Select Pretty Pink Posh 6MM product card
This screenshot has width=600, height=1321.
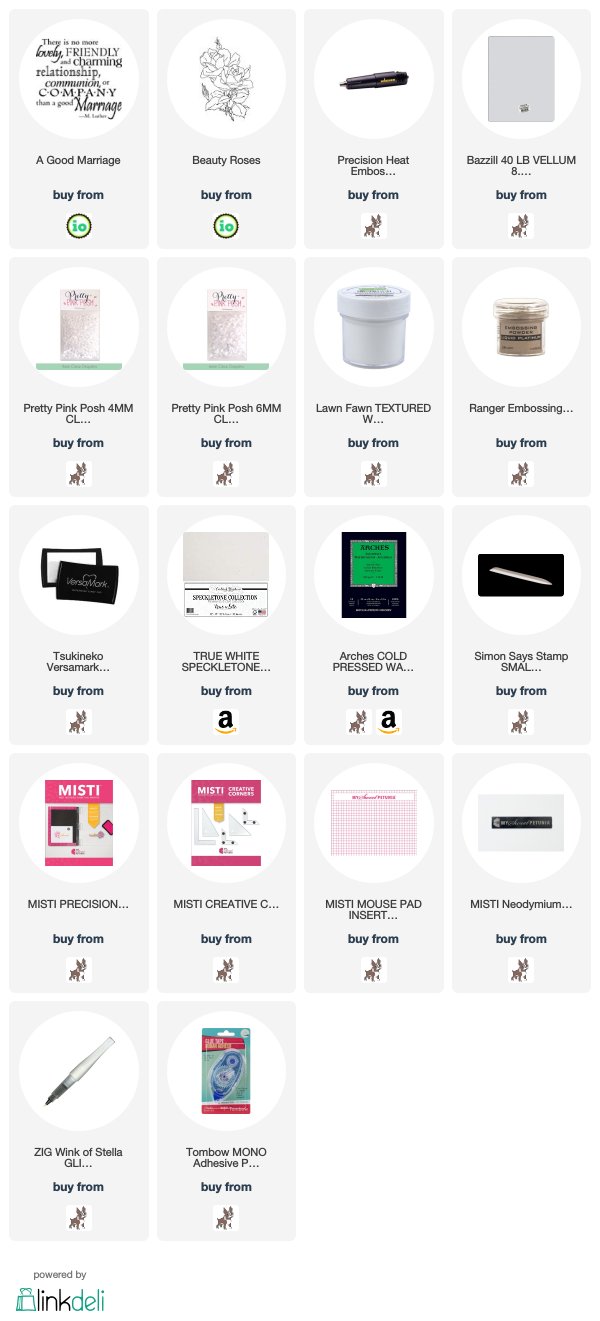(226, 377)
